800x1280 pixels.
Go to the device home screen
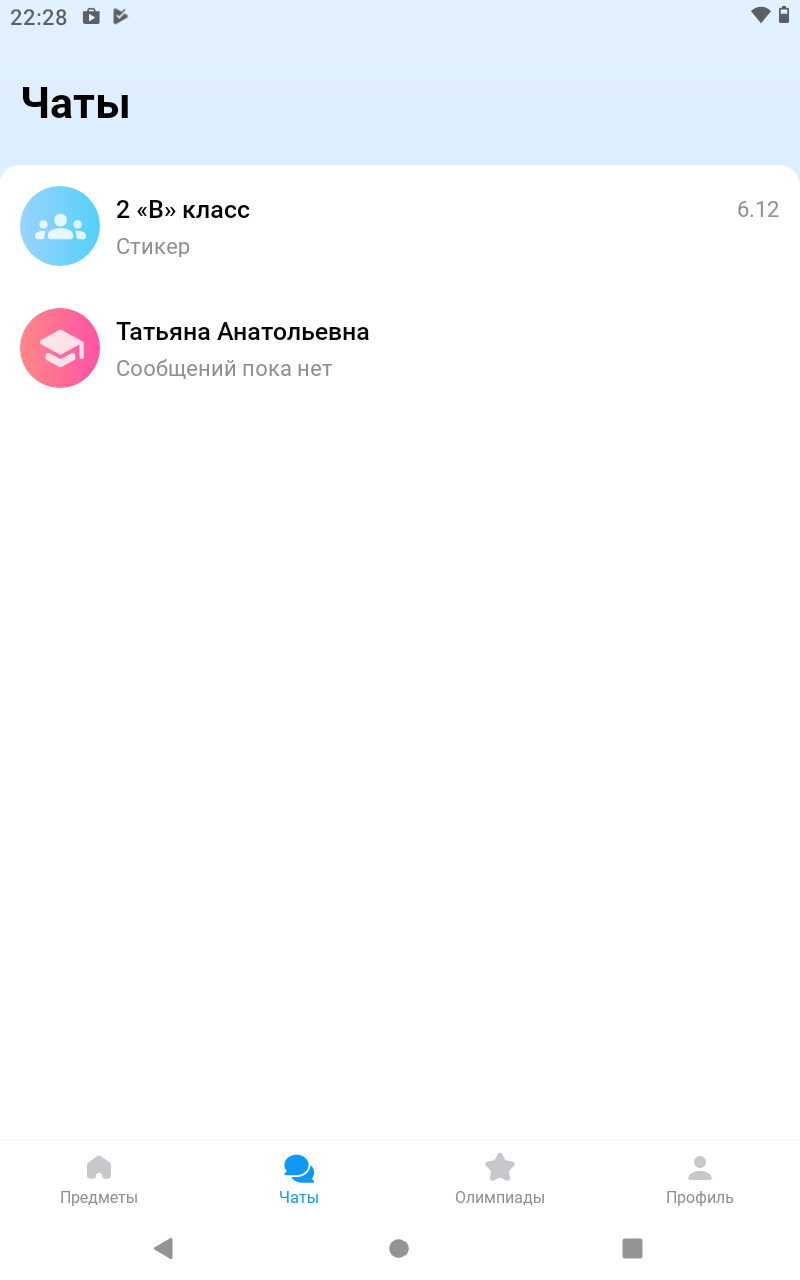pyautogui.click(x=399, y=1248)
